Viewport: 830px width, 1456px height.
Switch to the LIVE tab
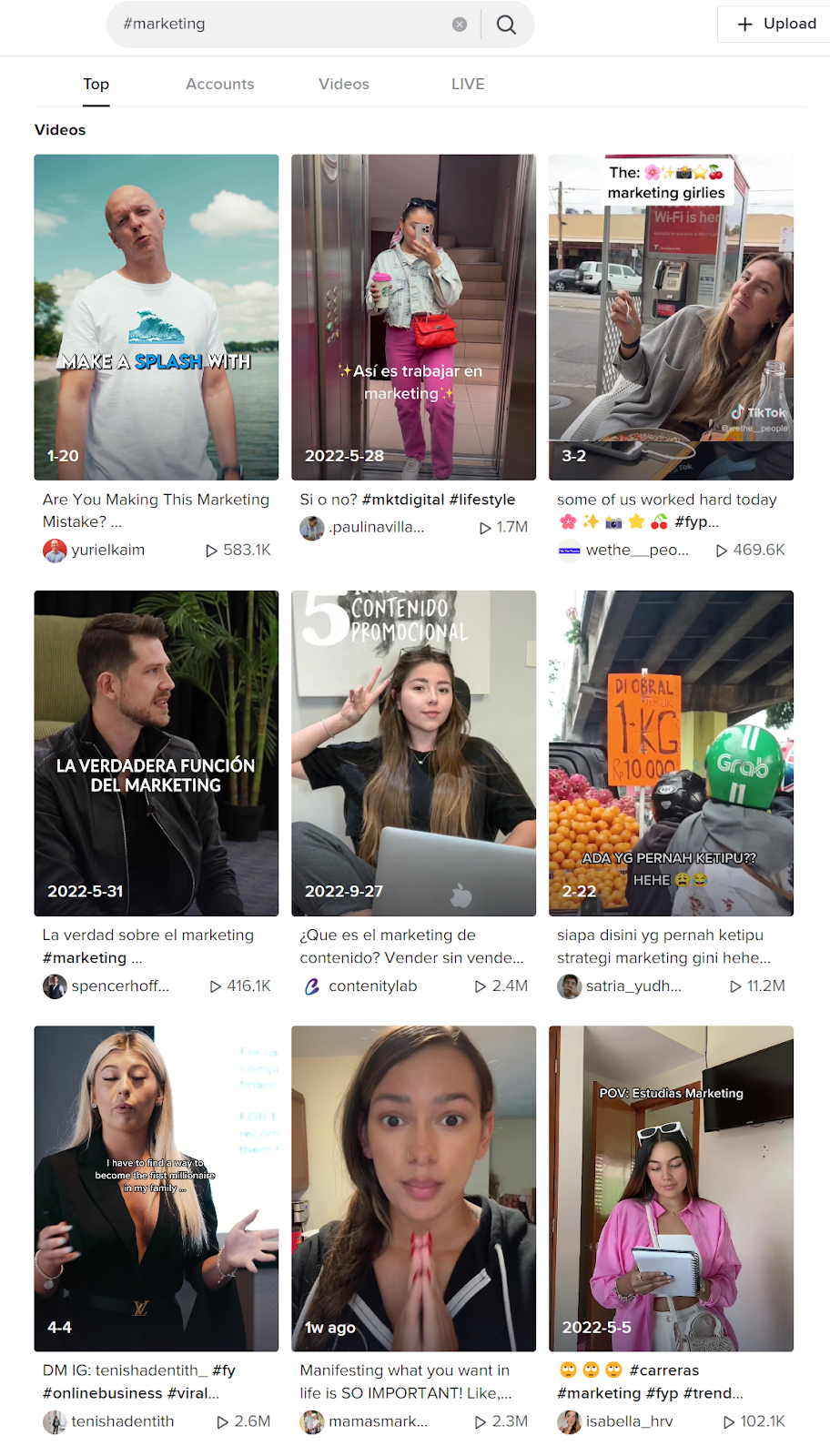click(468, 84)
